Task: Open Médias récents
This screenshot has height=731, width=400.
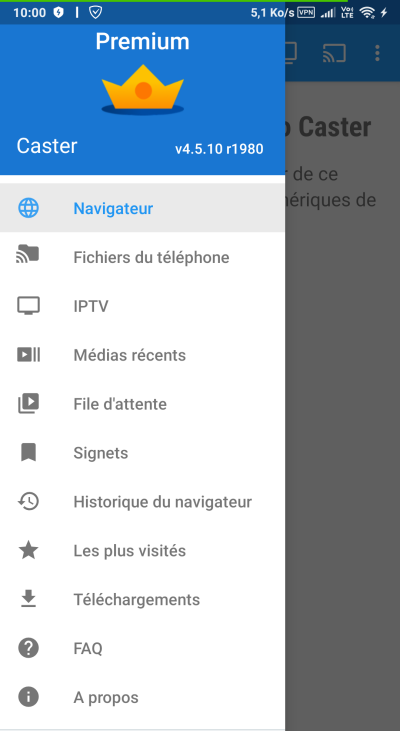Action: coord(142,355)
